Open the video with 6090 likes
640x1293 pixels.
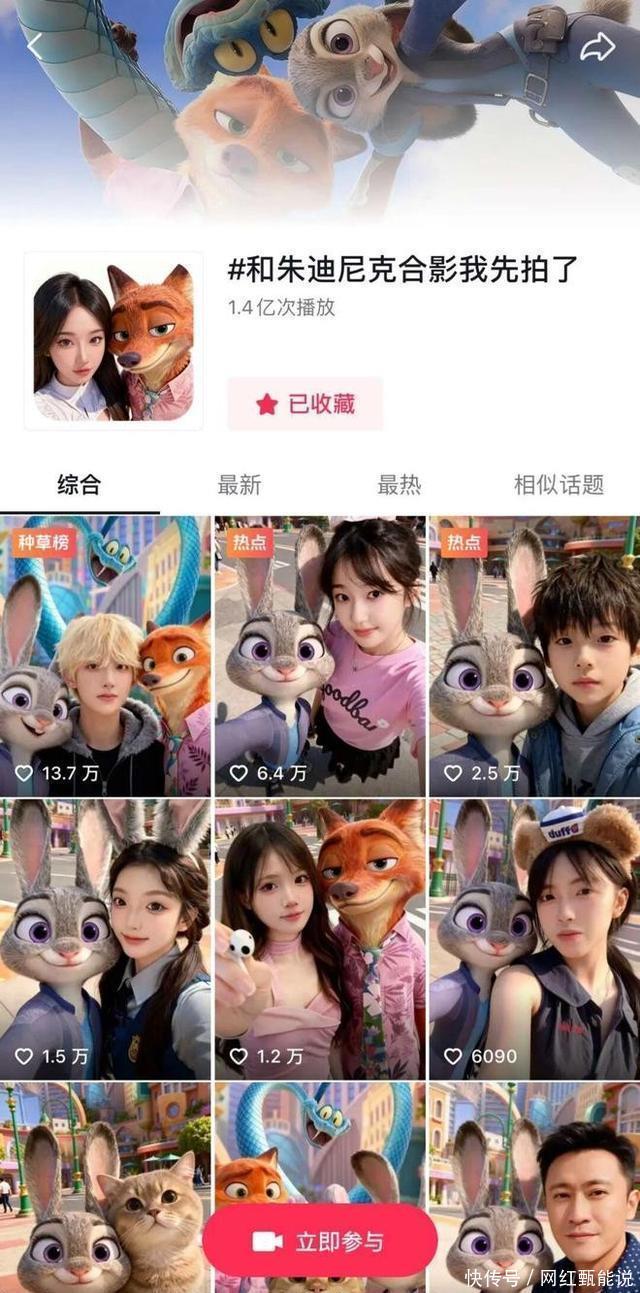[534, 938]
